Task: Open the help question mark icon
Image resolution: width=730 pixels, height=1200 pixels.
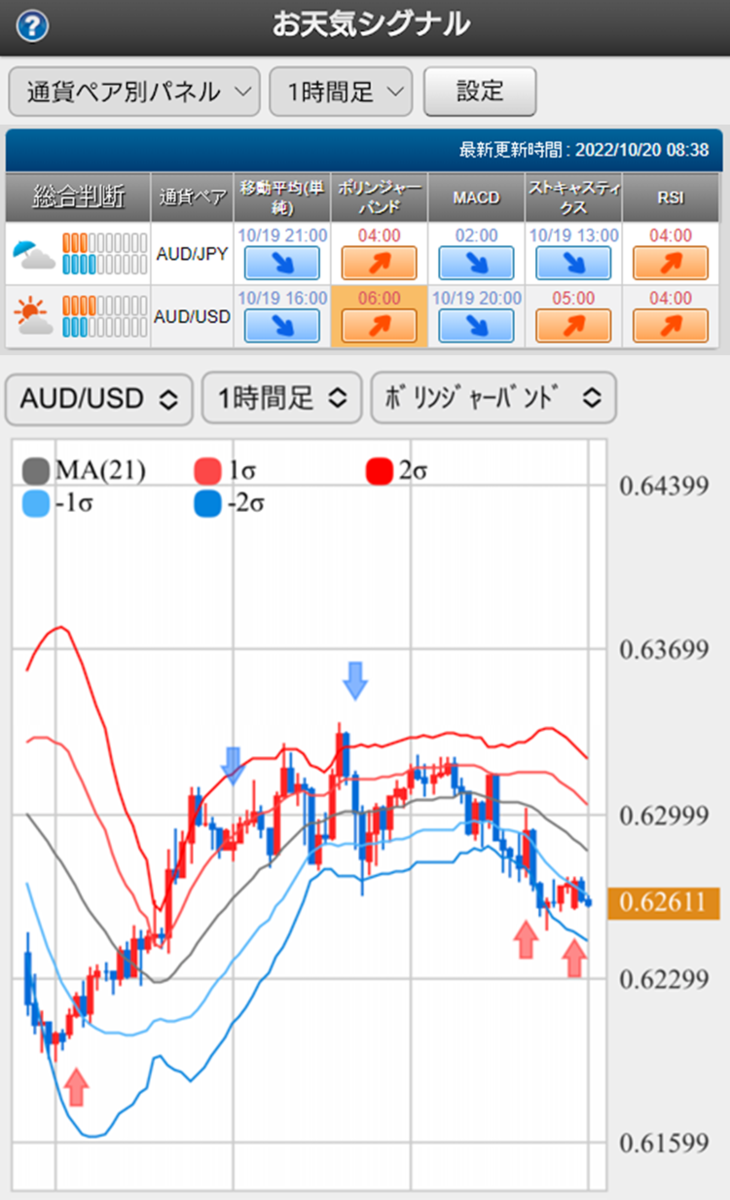Action: 32,26
